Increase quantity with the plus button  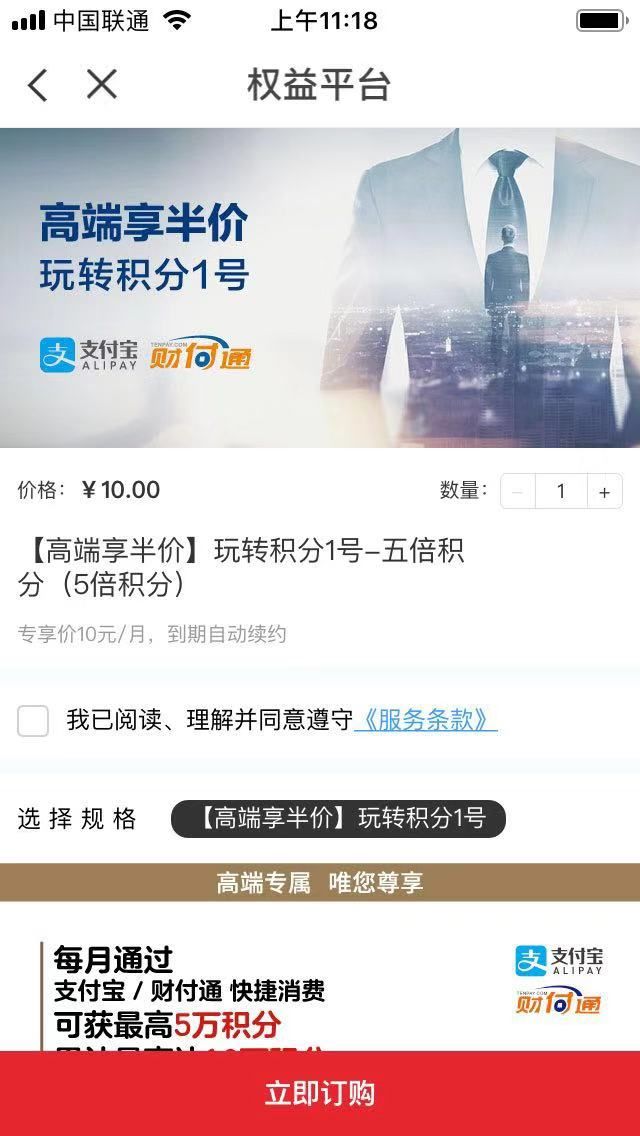coord(604,491)
